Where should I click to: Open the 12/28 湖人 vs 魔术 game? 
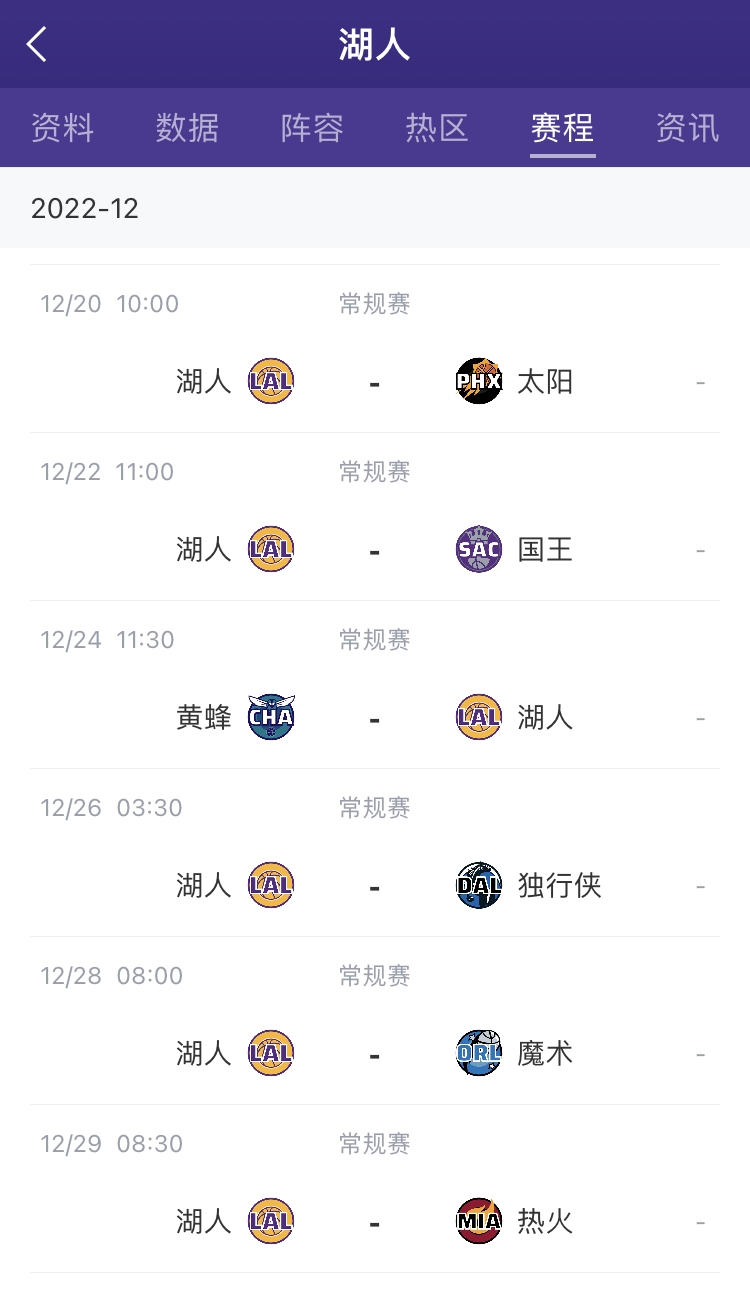click(x=375, y=1021)
